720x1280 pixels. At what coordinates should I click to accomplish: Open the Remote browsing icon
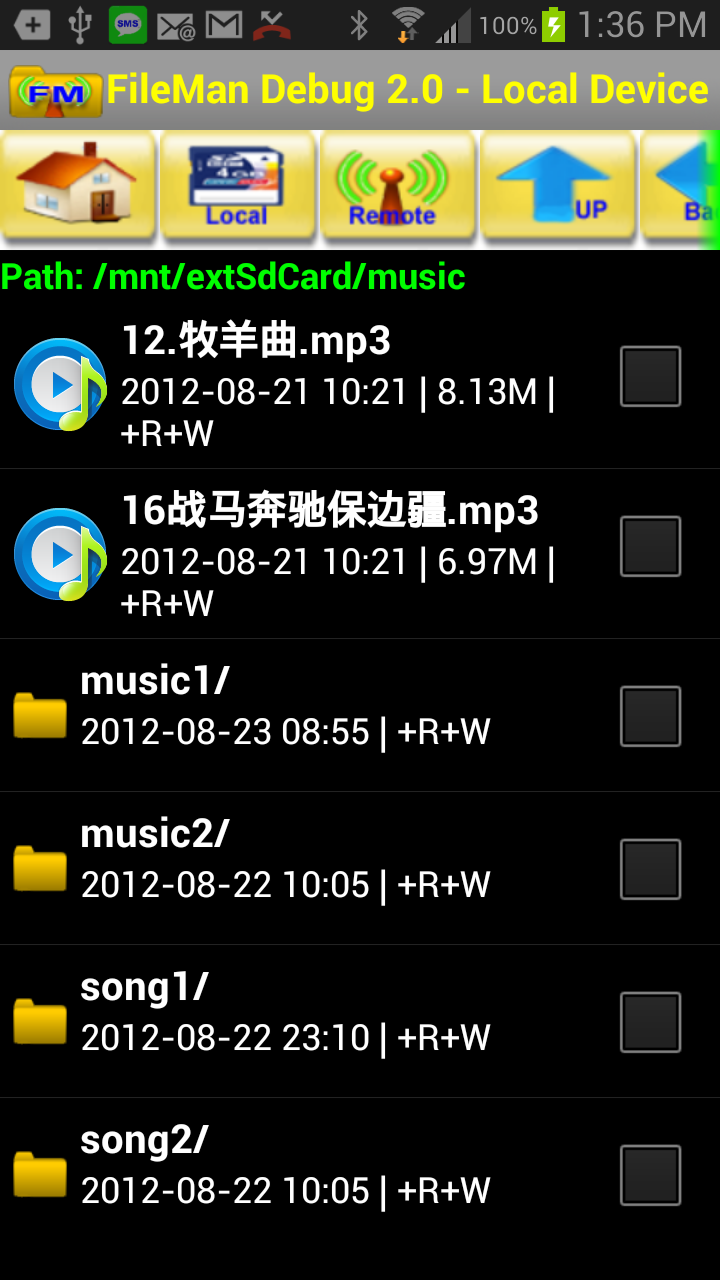(x=398, y=186)
